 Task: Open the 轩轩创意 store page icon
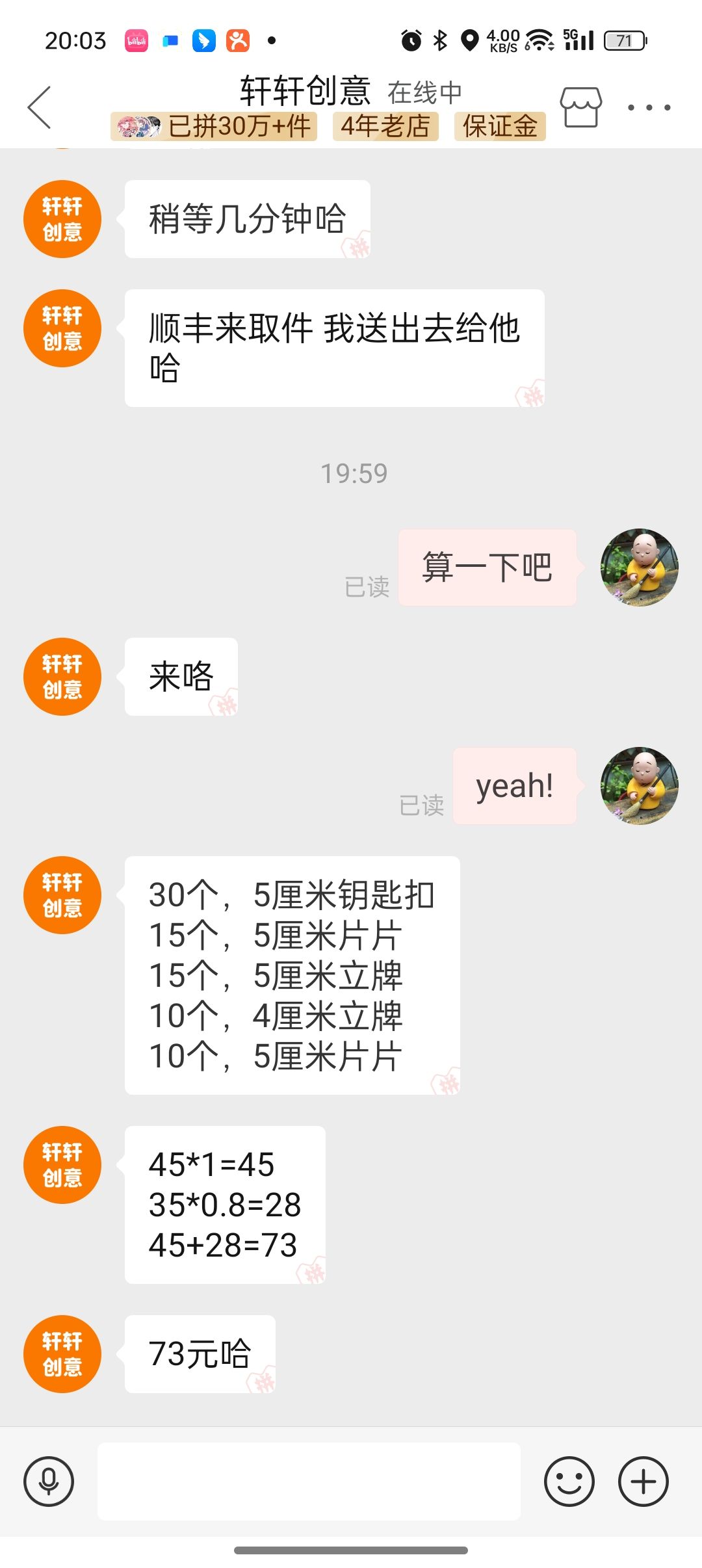(580, 107)
